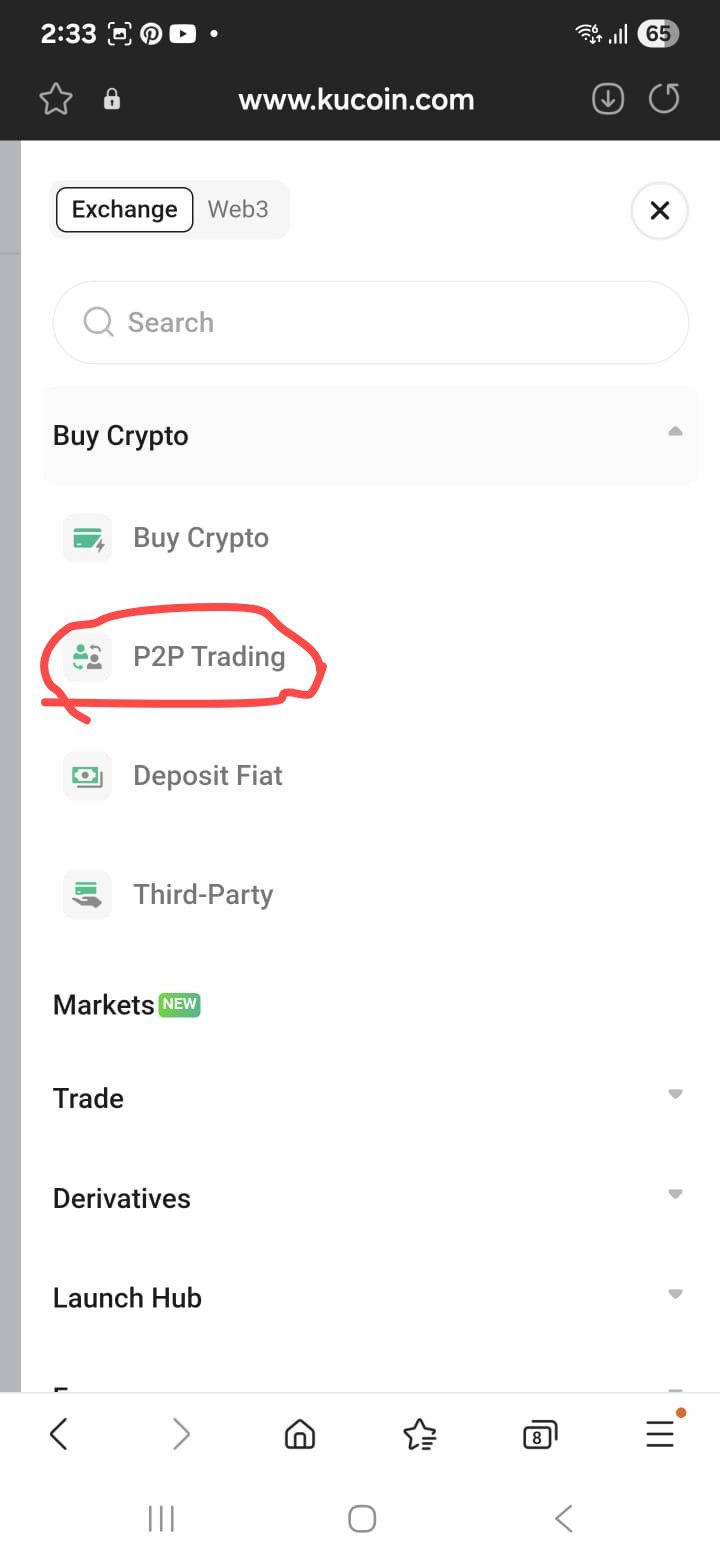
Task: Open the browser tabs switcher
Action: [x=539, y=1435]
